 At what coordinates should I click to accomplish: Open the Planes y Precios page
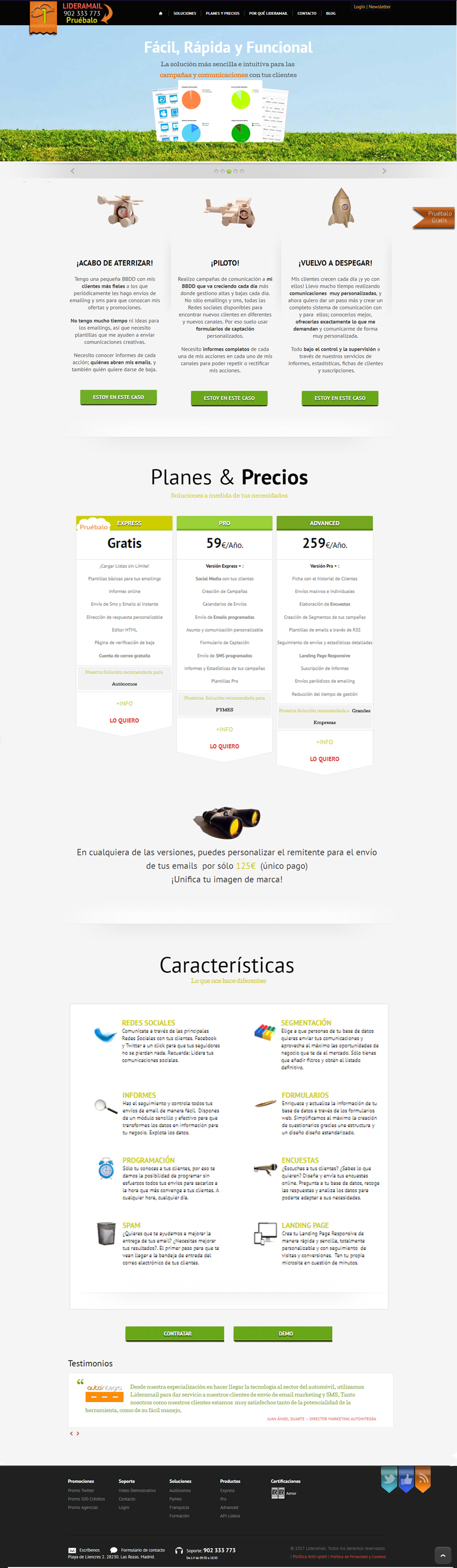(222, 13)
